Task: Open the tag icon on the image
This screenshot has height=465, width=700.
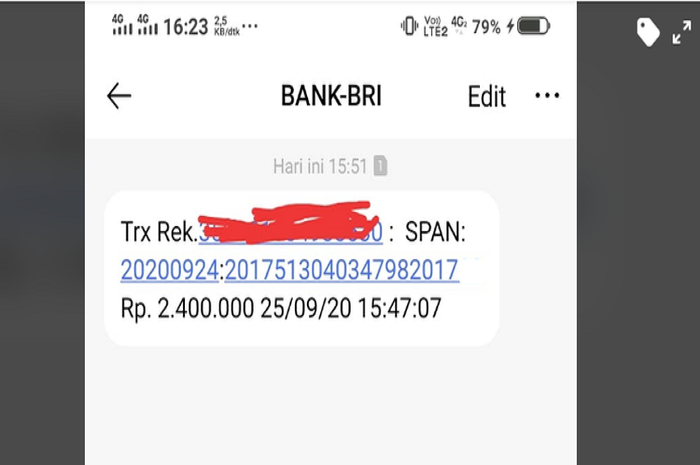Action: pyautogui.click(x=648, y=32)
